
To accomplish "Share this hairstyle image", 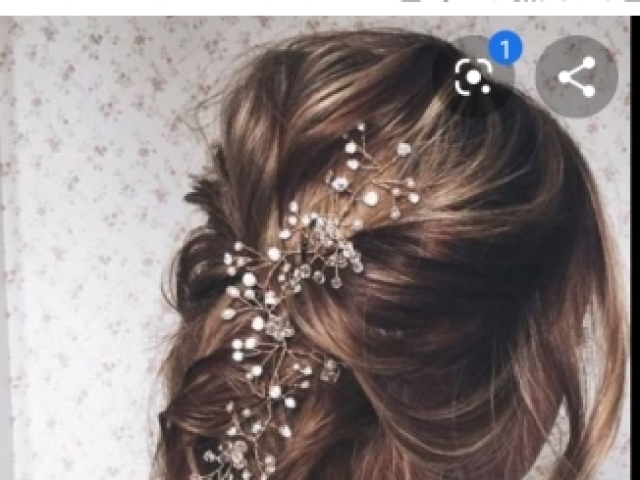I will [x=576, y=77].
